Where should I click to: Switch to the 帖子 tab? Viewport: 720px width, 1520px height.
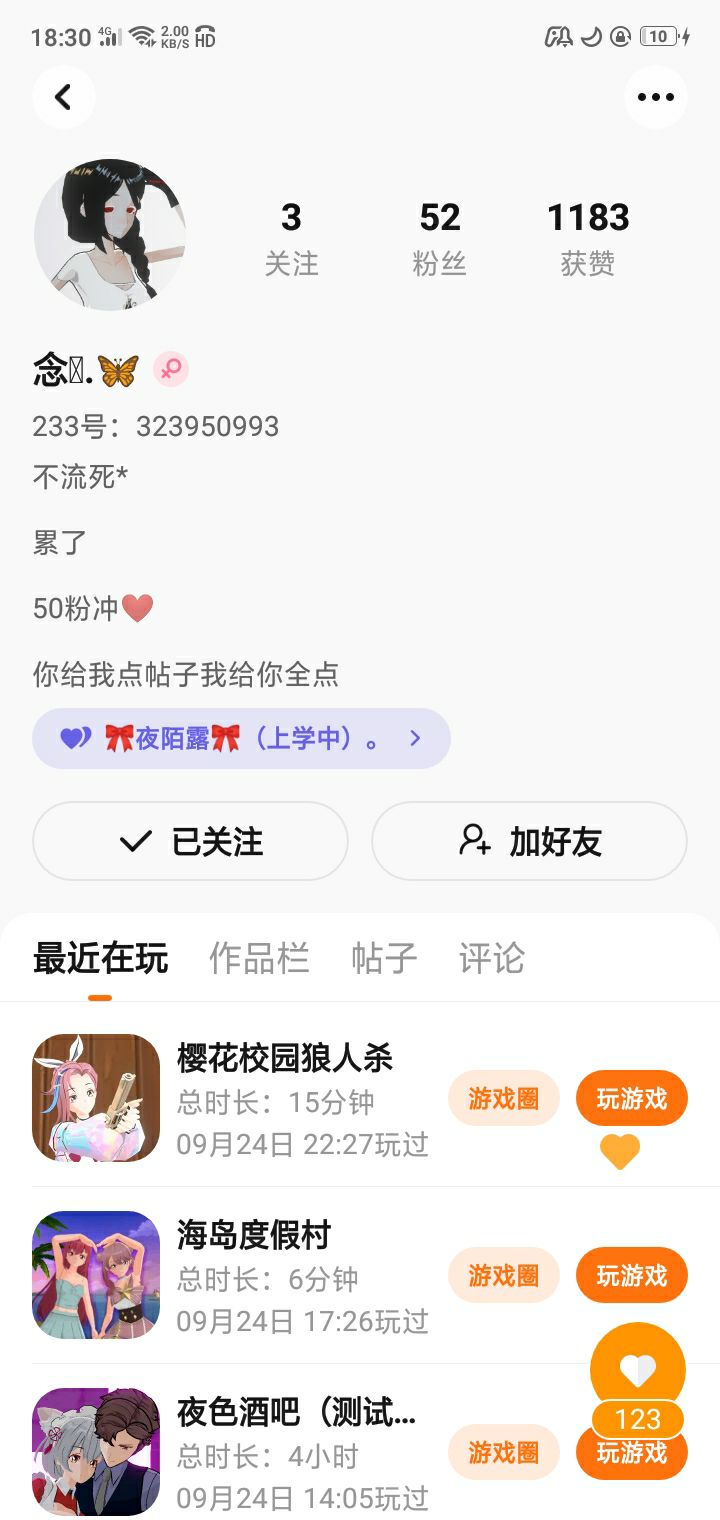coord(384,958)
